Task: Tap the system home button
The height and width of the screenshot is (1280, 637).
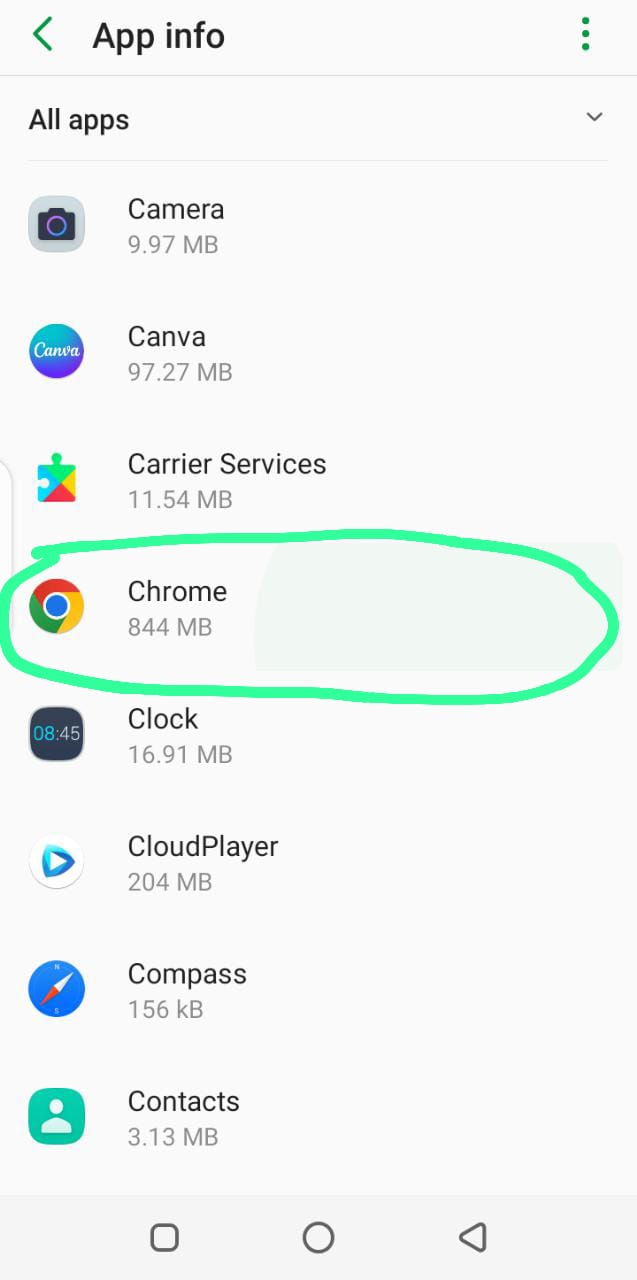Action: (x=318, y=1237)
